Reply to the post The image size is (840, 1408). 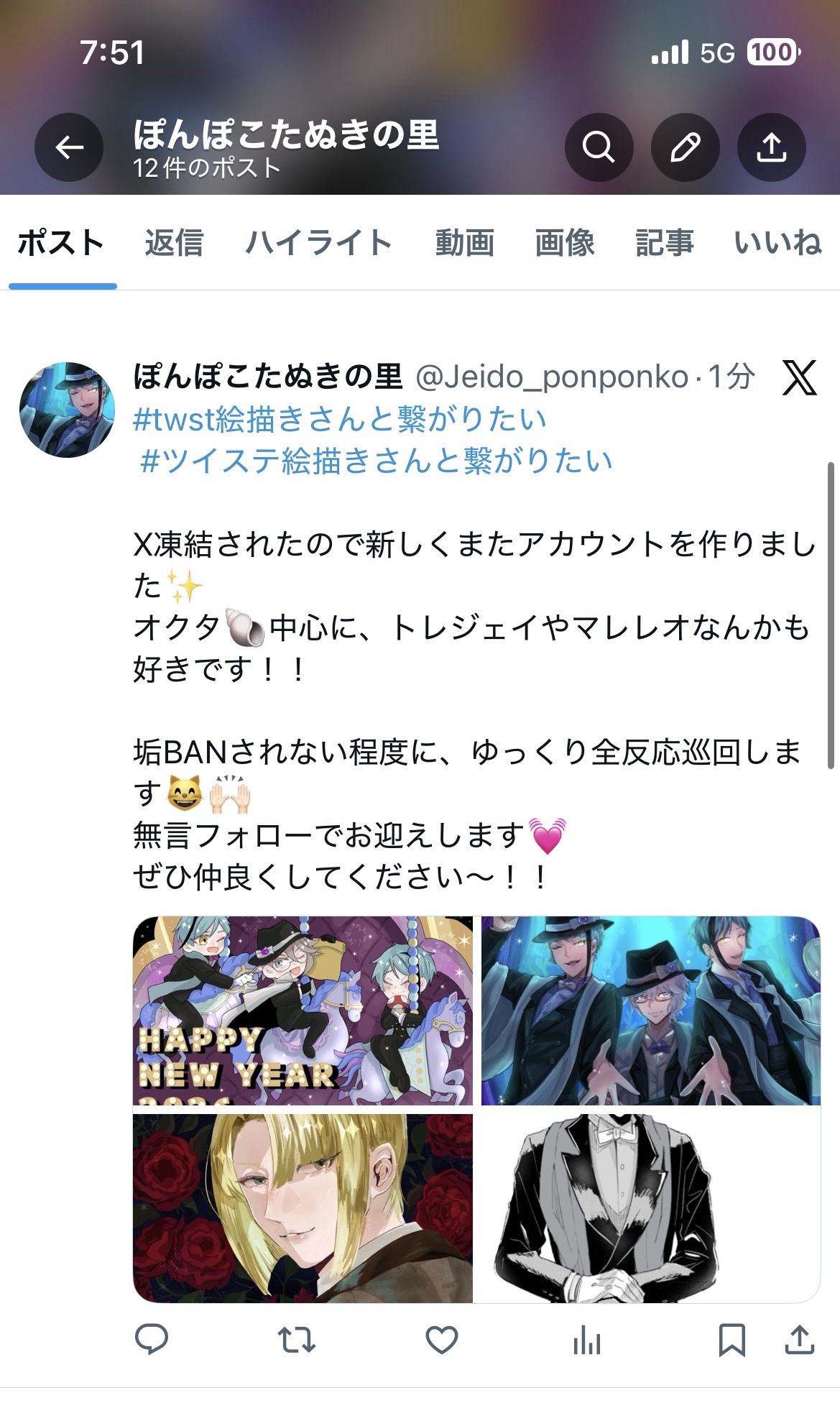(152, 1340)
